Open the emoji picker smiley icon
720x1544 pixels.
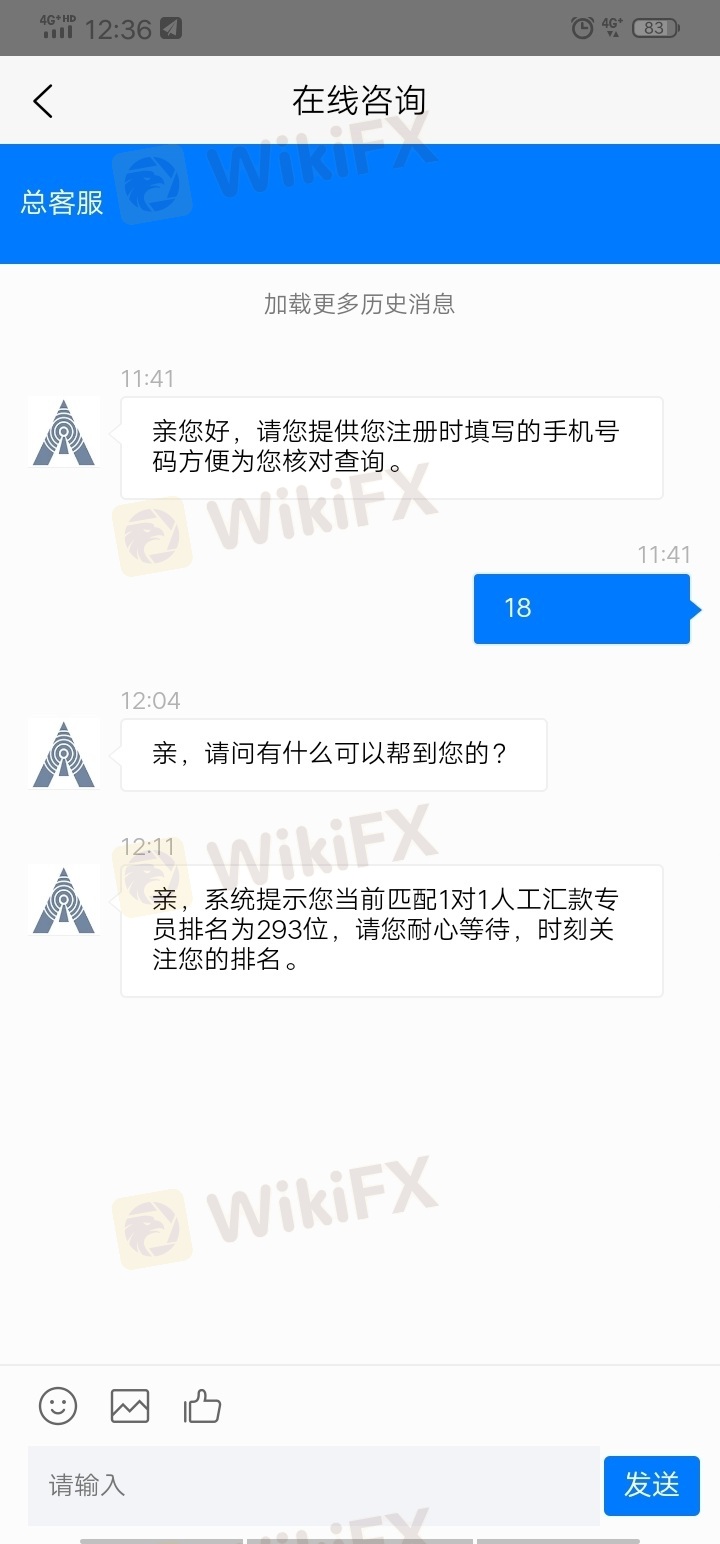click(x=58, y=1406)
